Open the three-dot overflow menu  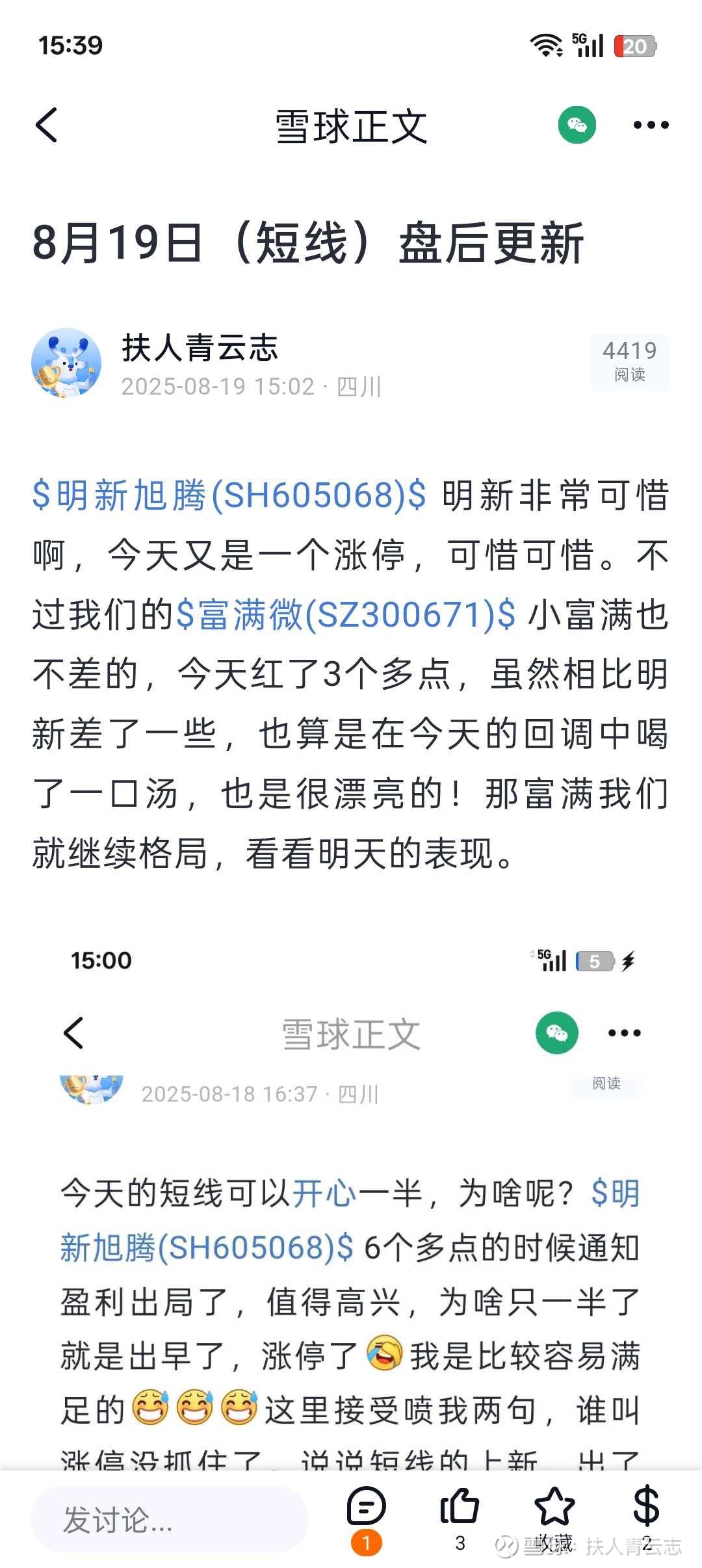(x=651, y=125)
